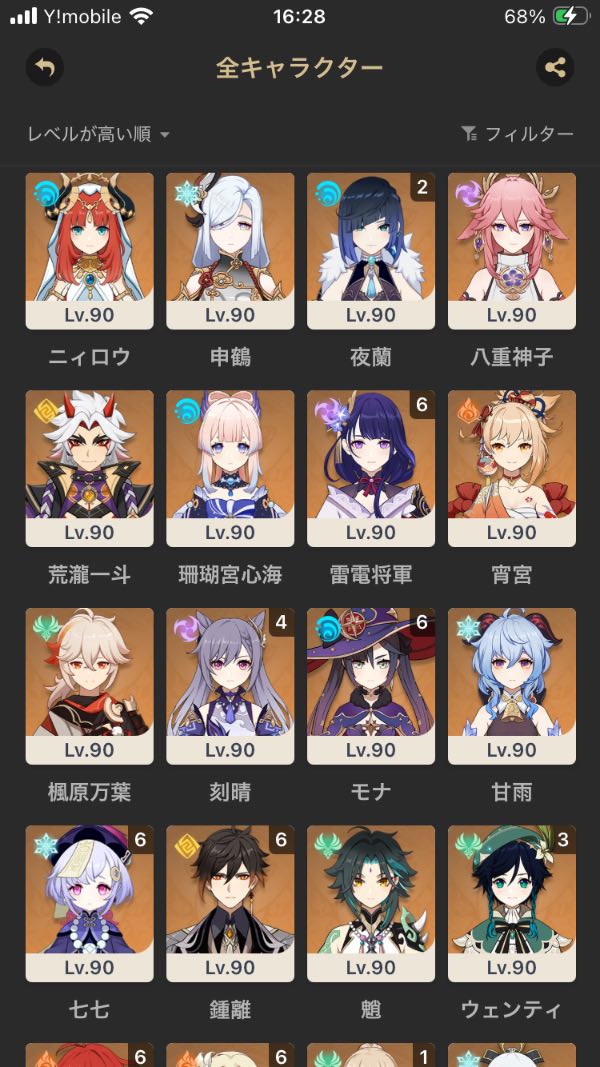The image size is (600, 1067).
Task: Share the character list
Action: 555,68
